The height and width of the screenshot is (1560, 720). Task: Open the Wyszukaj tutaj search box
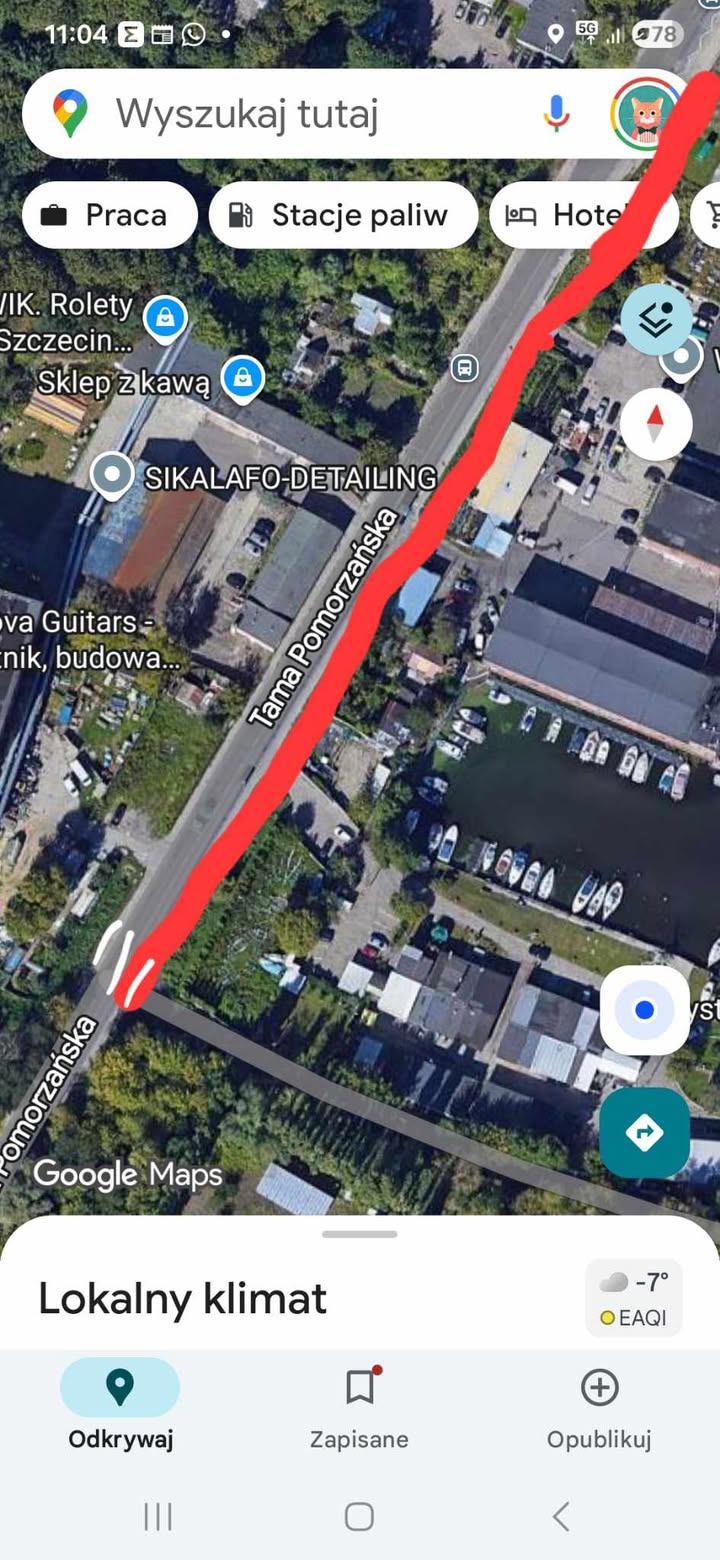click(x=300, y=114)
